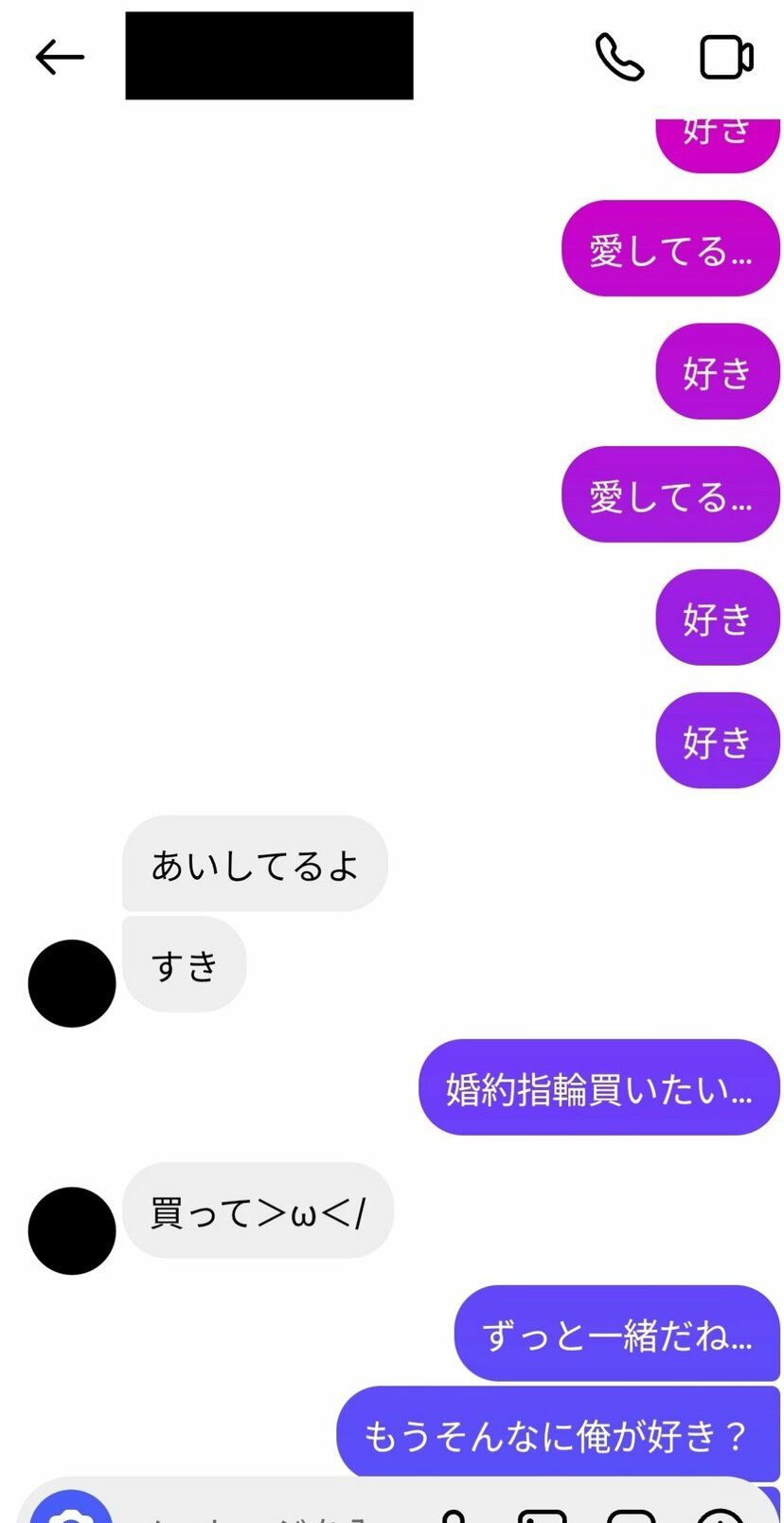Start a voice call
The height and width of the screenshot is (1523, 784).
coord(619,57)
